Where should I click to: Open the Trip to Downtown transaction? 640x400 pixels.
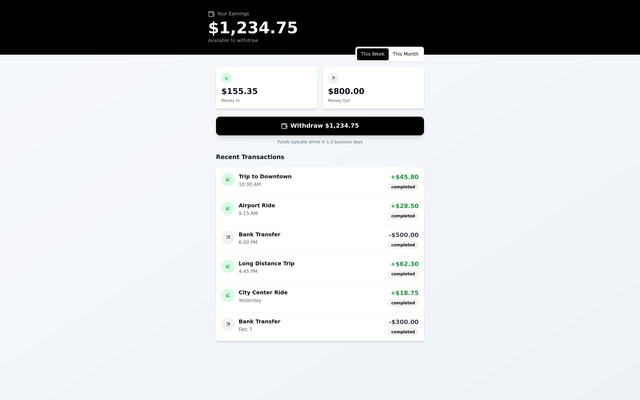tap(319, 181)
